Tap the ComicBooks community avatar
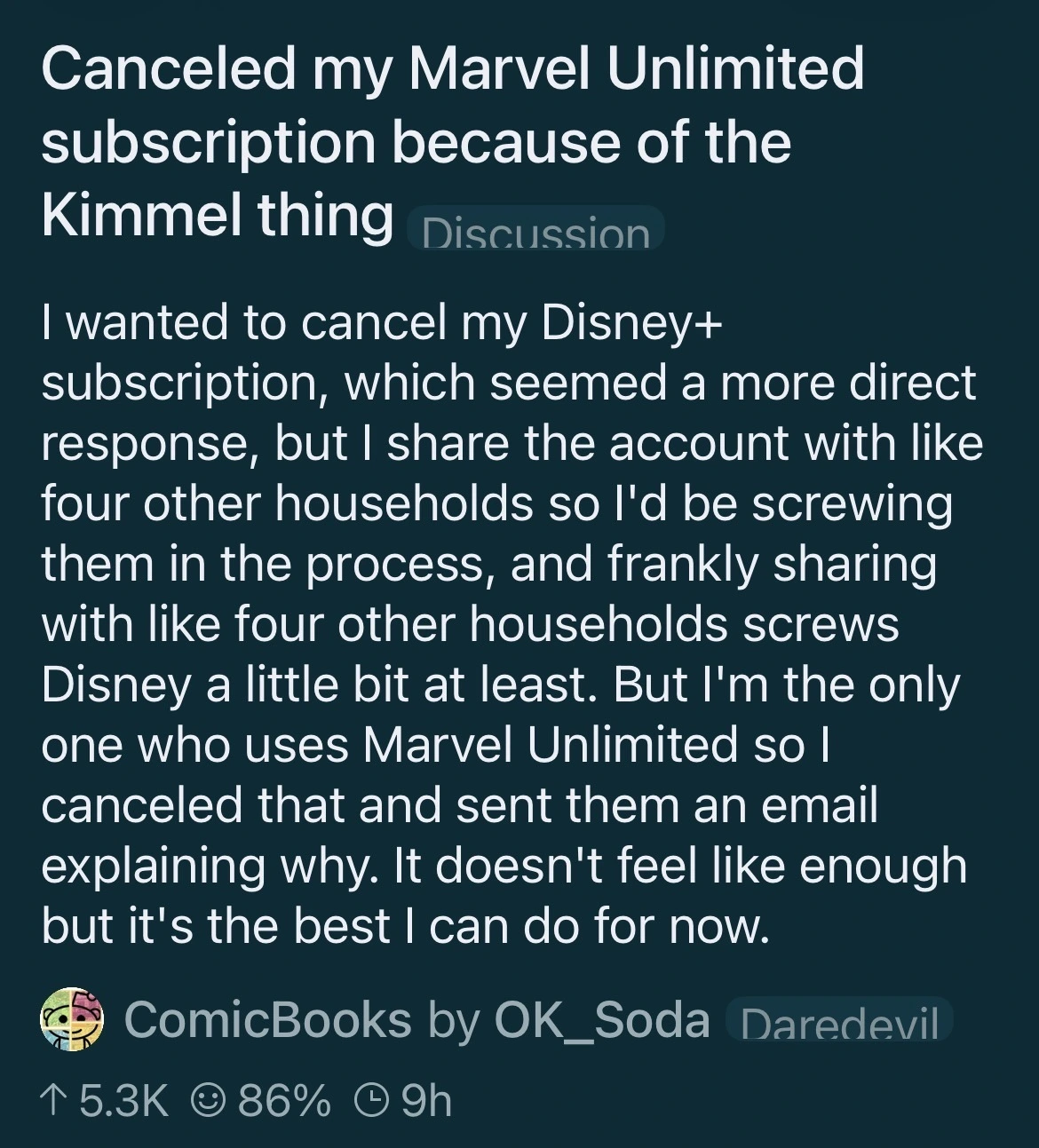This screenshot has width=1039, height=1148. [x=73, y=1019]
